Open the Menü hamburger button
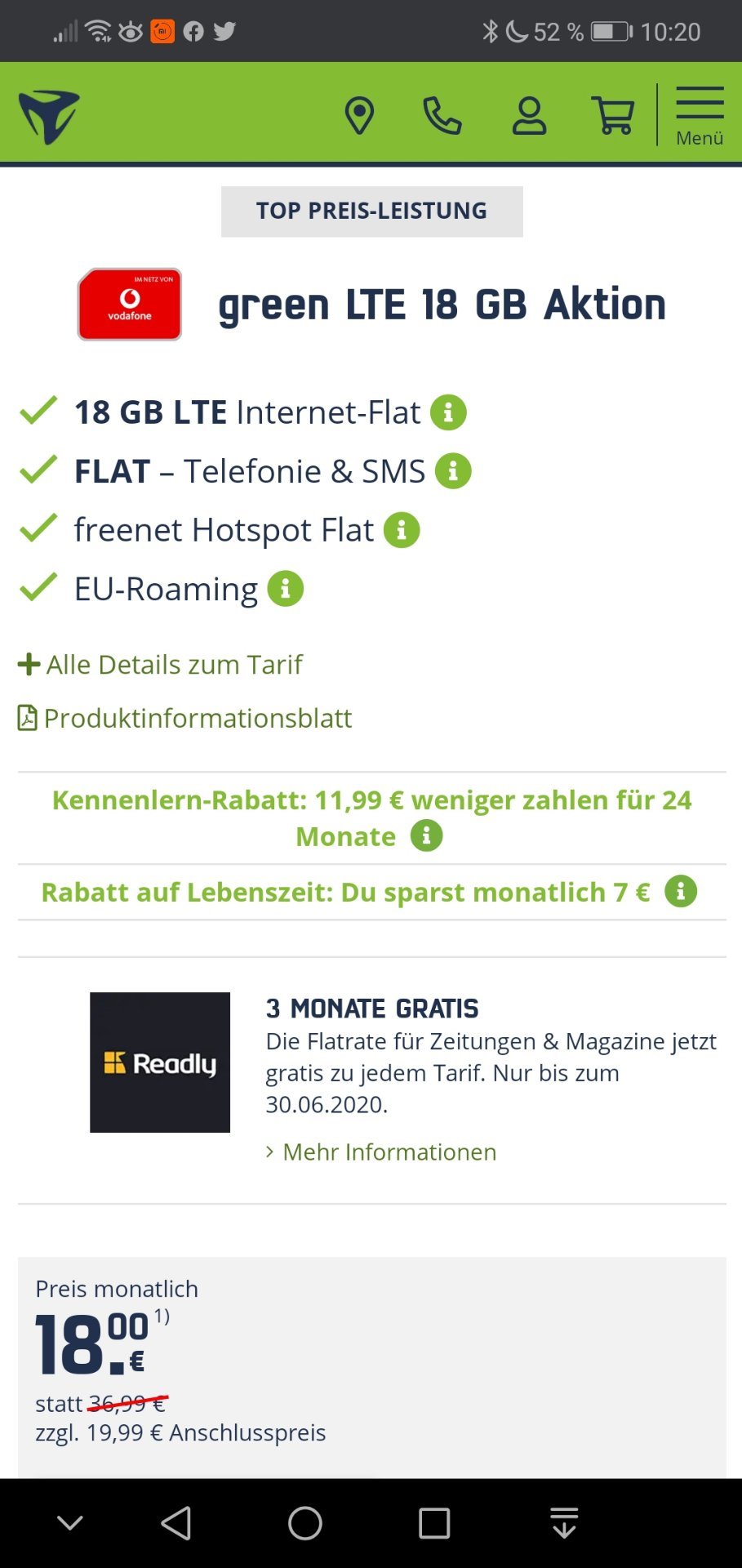Image resolution: width=742 pixels, height=1568 pixels. click(x=700, y=115)
